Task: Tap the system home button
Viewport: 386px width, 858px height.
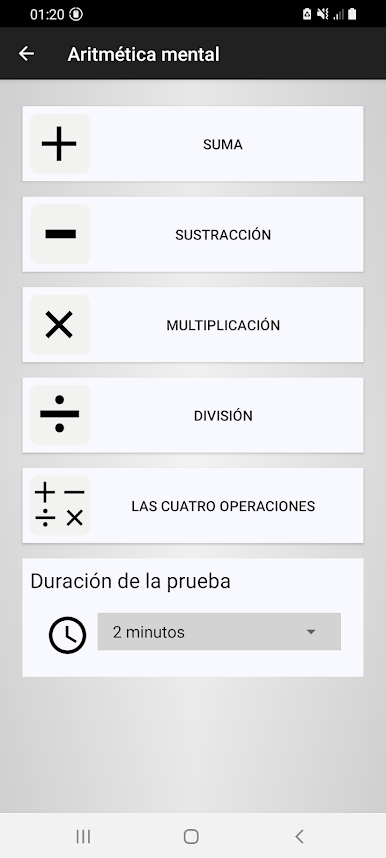Action: 191,836
